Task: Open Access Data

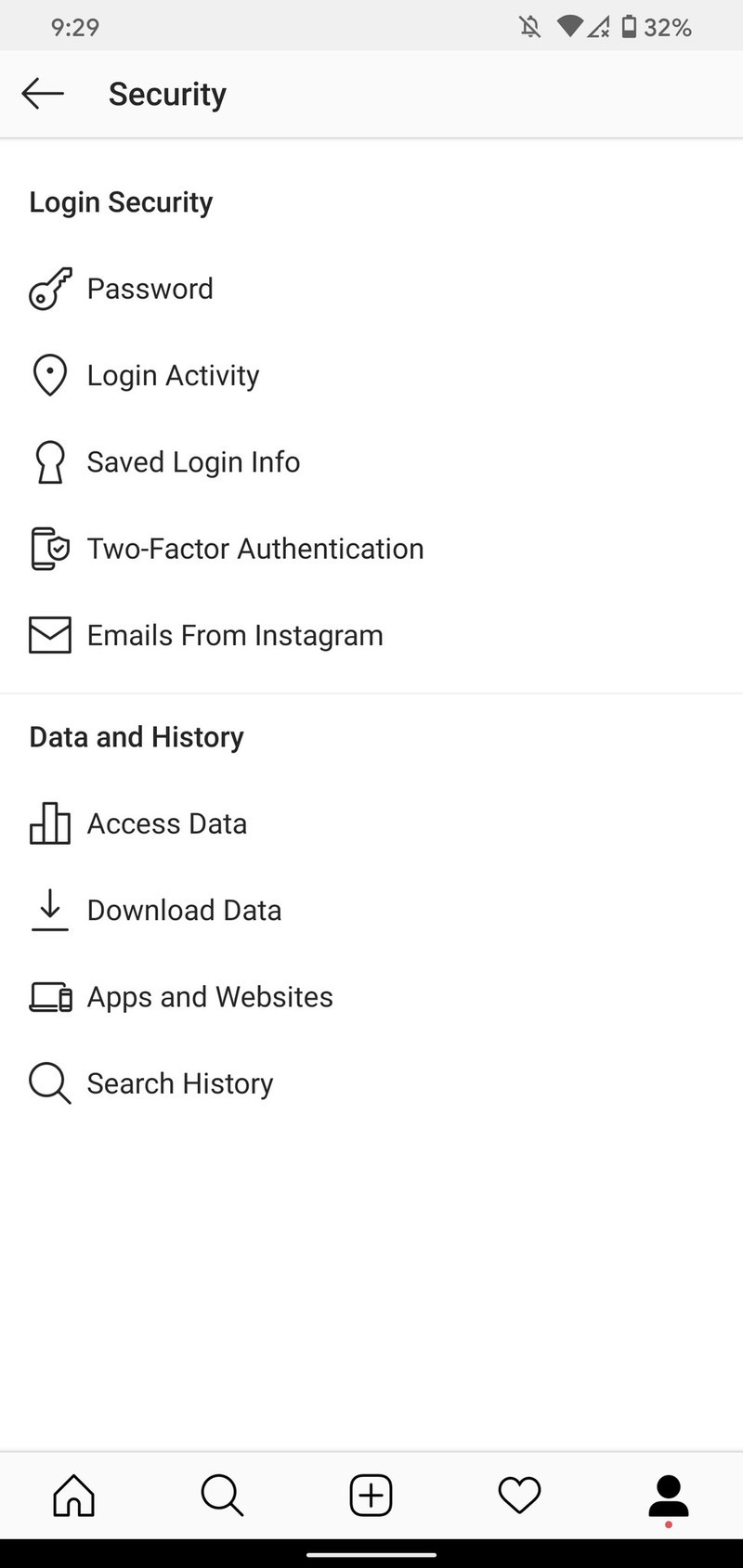Action: [166, 823]
